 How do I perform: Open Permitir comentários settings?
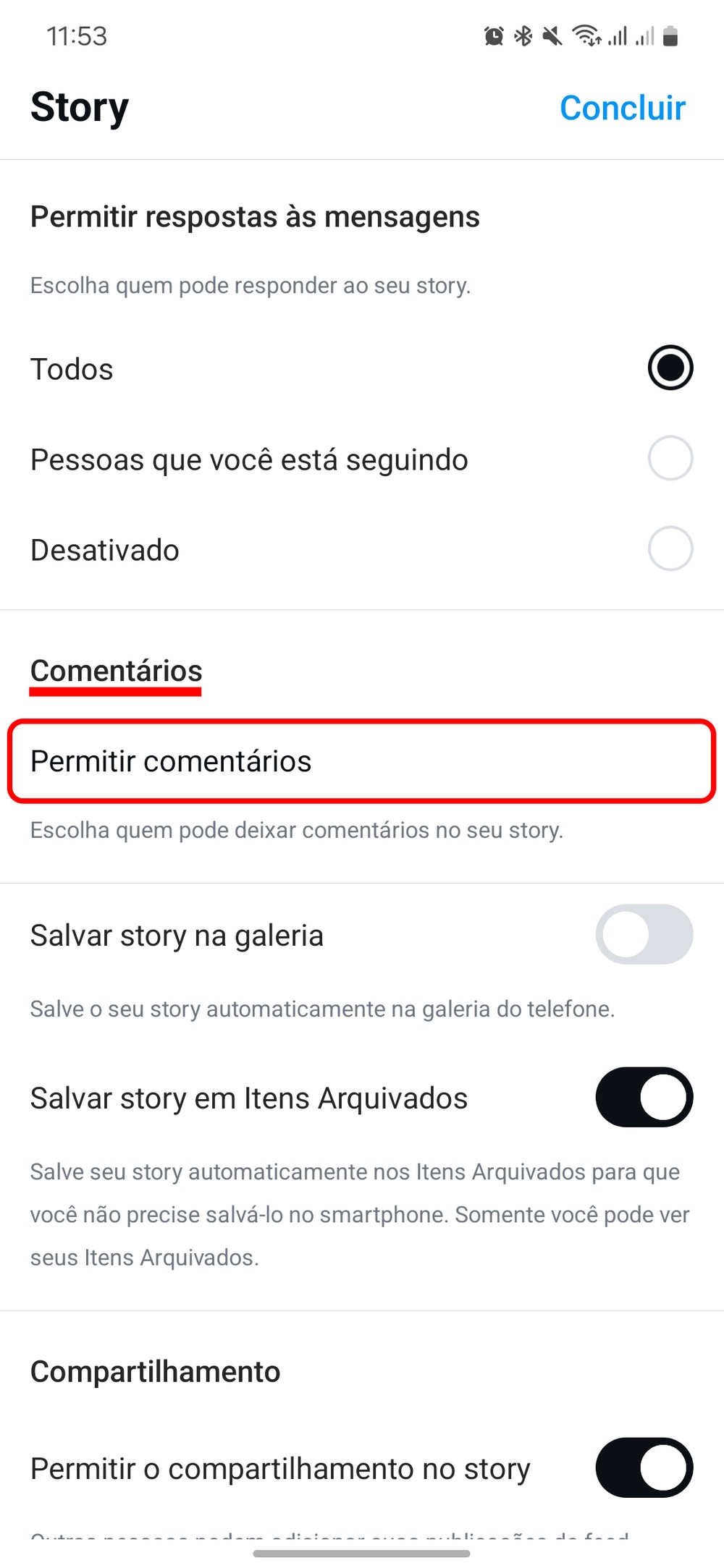tap(361, 761)
